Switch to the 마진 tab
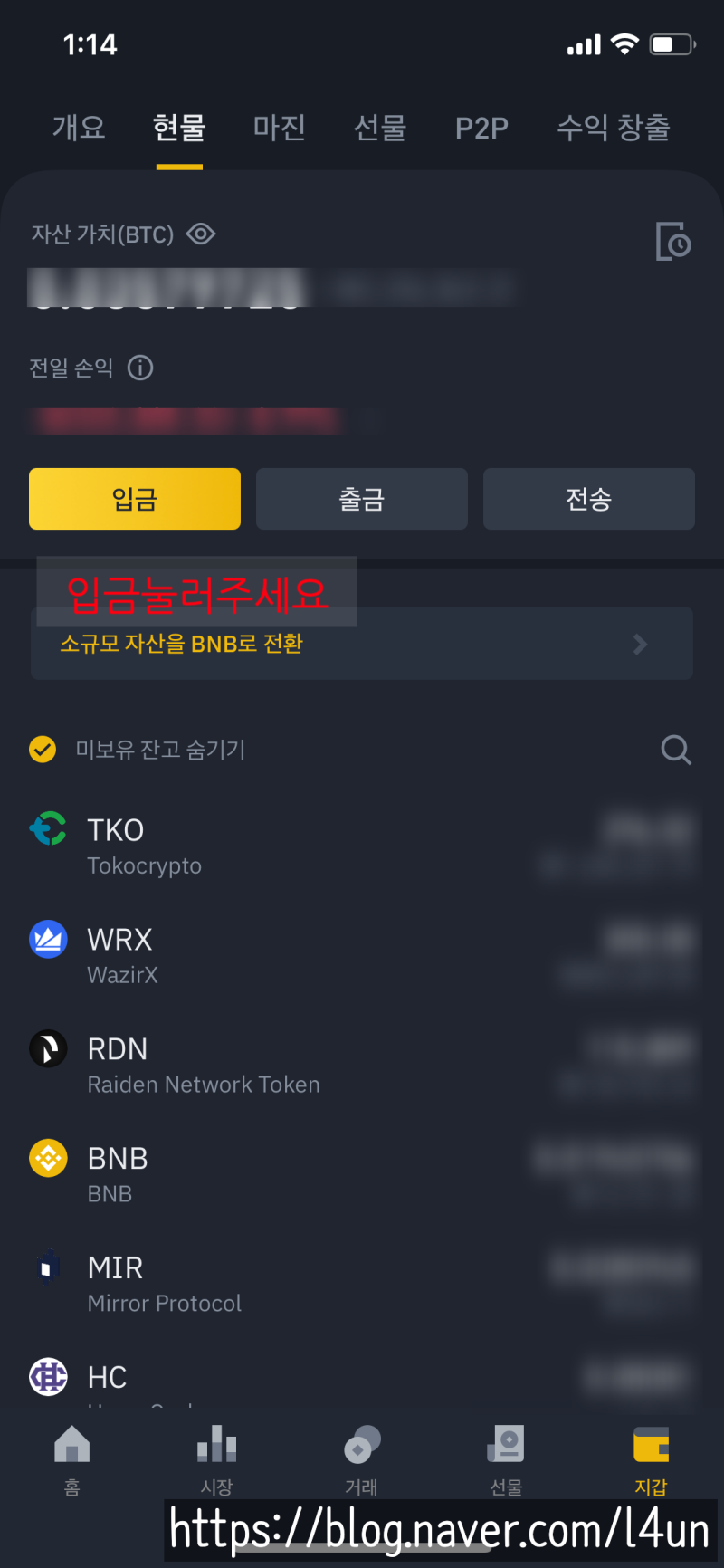 pyautogui.click(x=279, y=129)
